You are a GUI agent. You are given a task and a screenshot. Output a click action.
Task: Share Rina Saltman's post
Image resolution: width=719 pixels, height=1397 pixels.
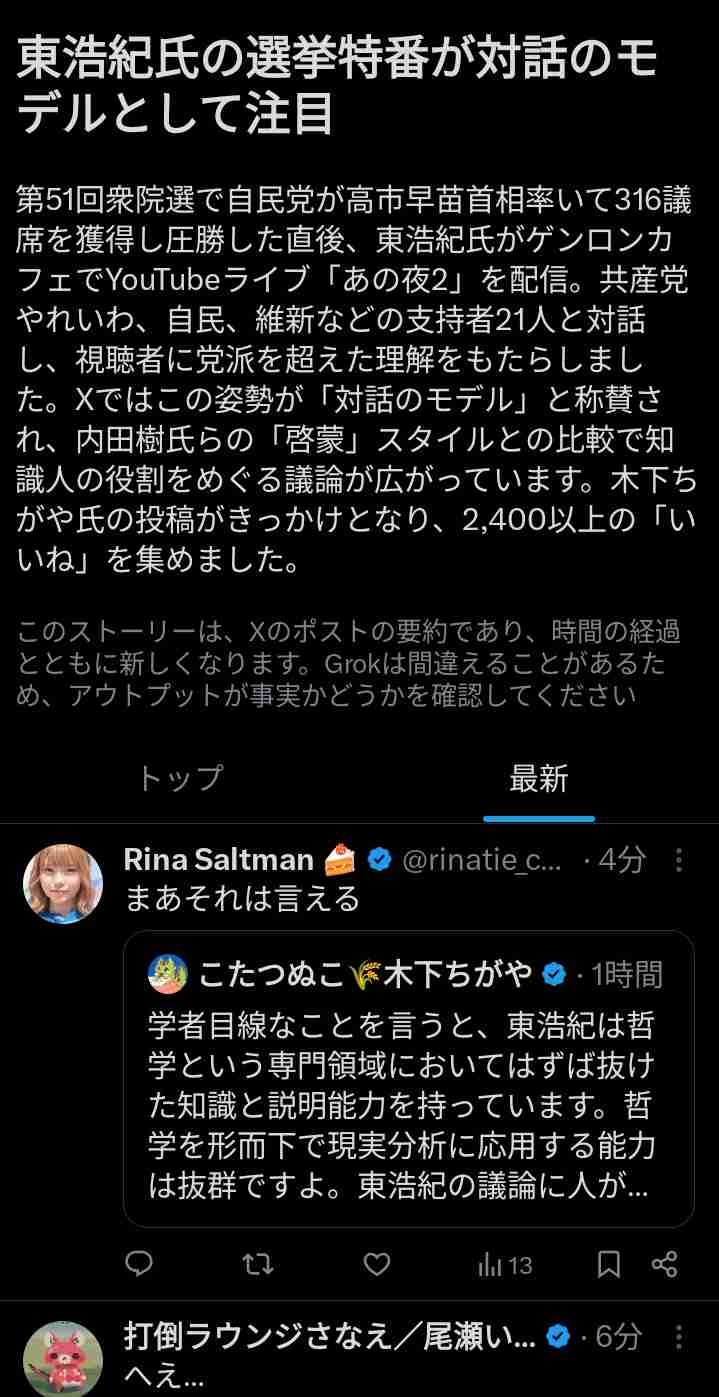tap(665, 1265)
